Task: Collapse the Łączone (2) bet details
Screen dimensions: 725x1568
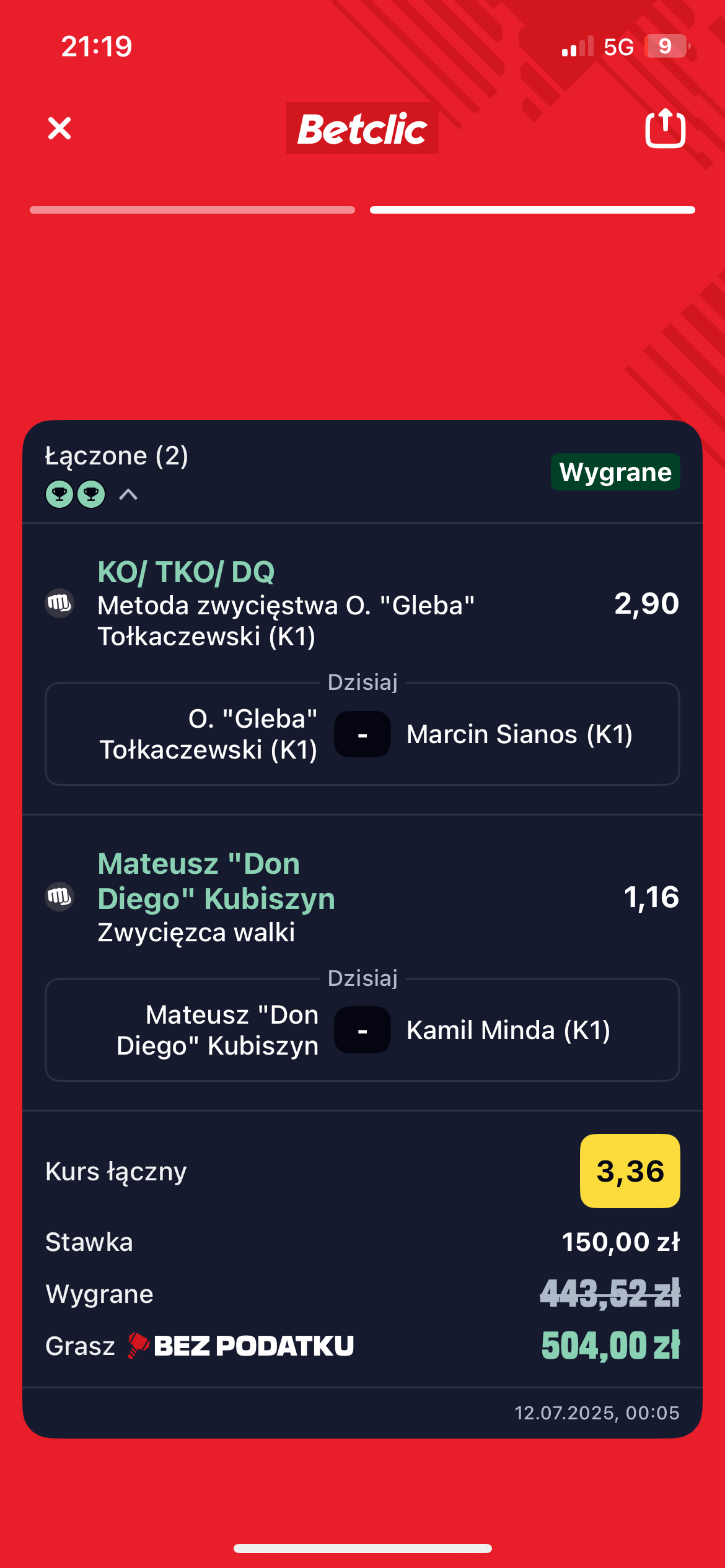Action: coord(128,494)
